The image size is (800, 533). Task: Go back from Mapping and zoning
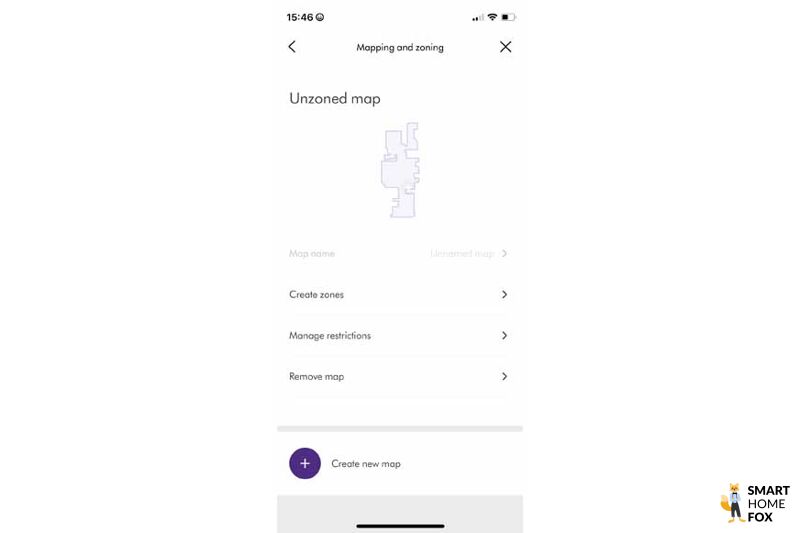pos(292,47)
